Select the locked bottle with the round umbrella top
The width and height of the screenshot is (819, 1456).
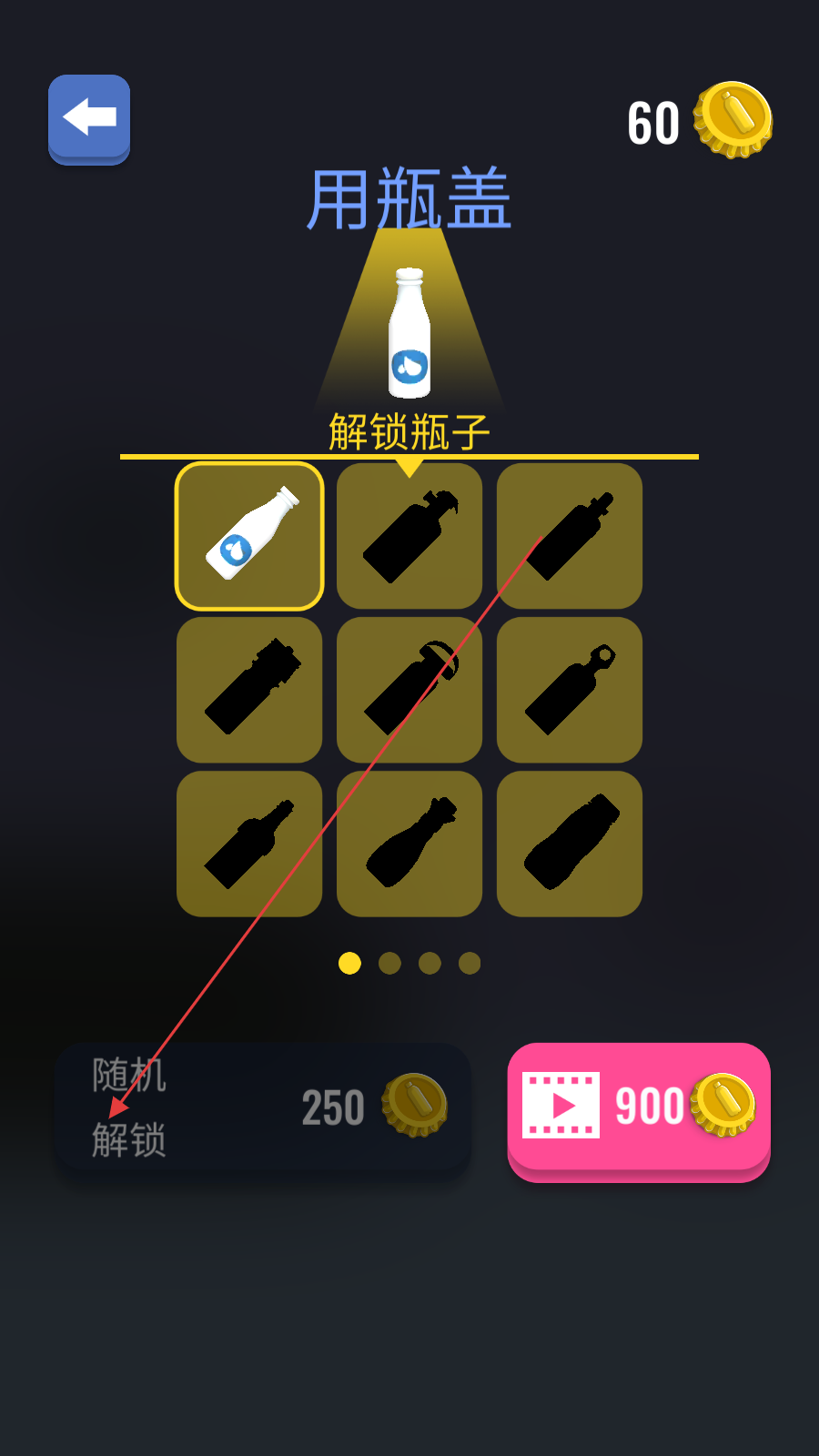click(x=409, y=690)
